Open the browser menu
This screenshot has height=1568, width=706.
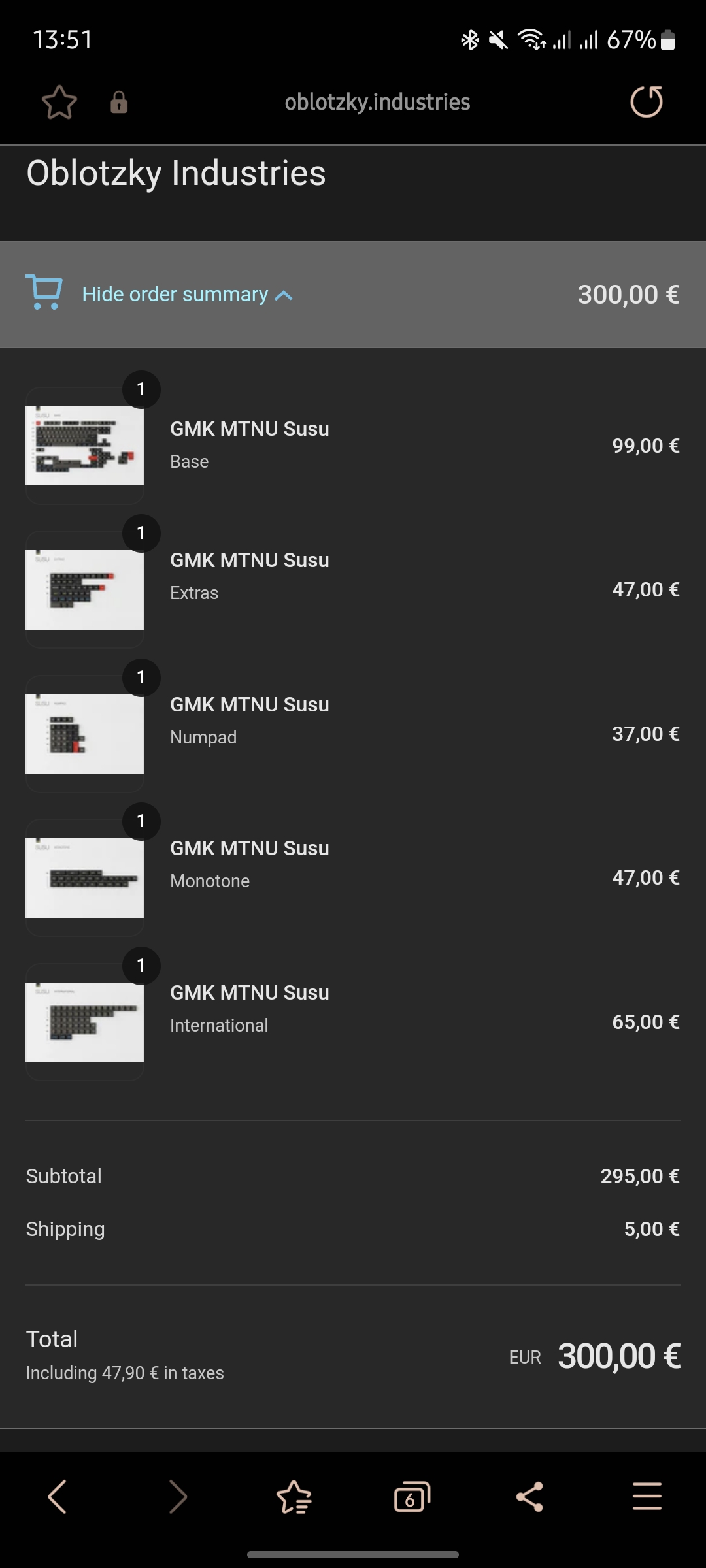point(647,1496)
